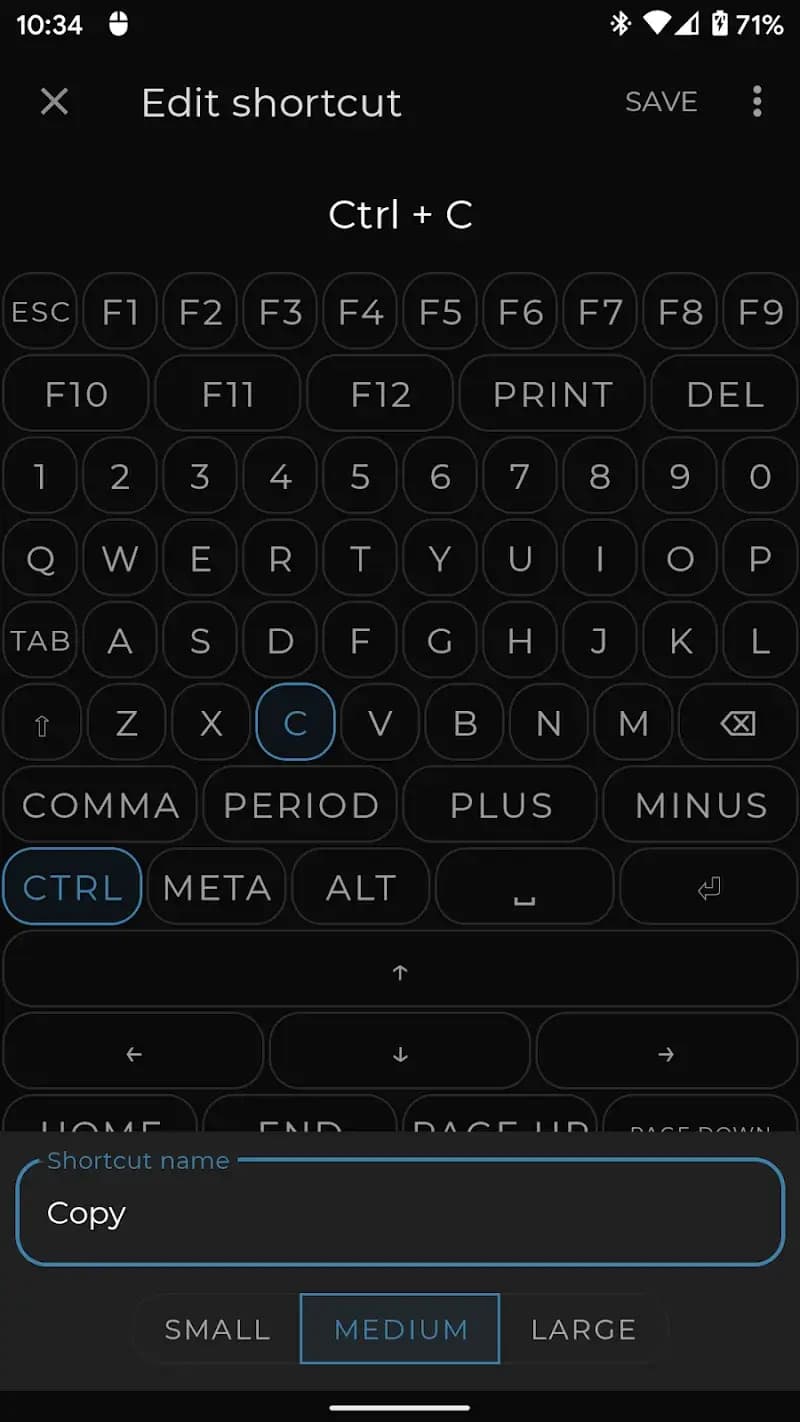Open the three-dot overflow menu
The height and width of the screenshot is (1422, 800).
(757, 101)
